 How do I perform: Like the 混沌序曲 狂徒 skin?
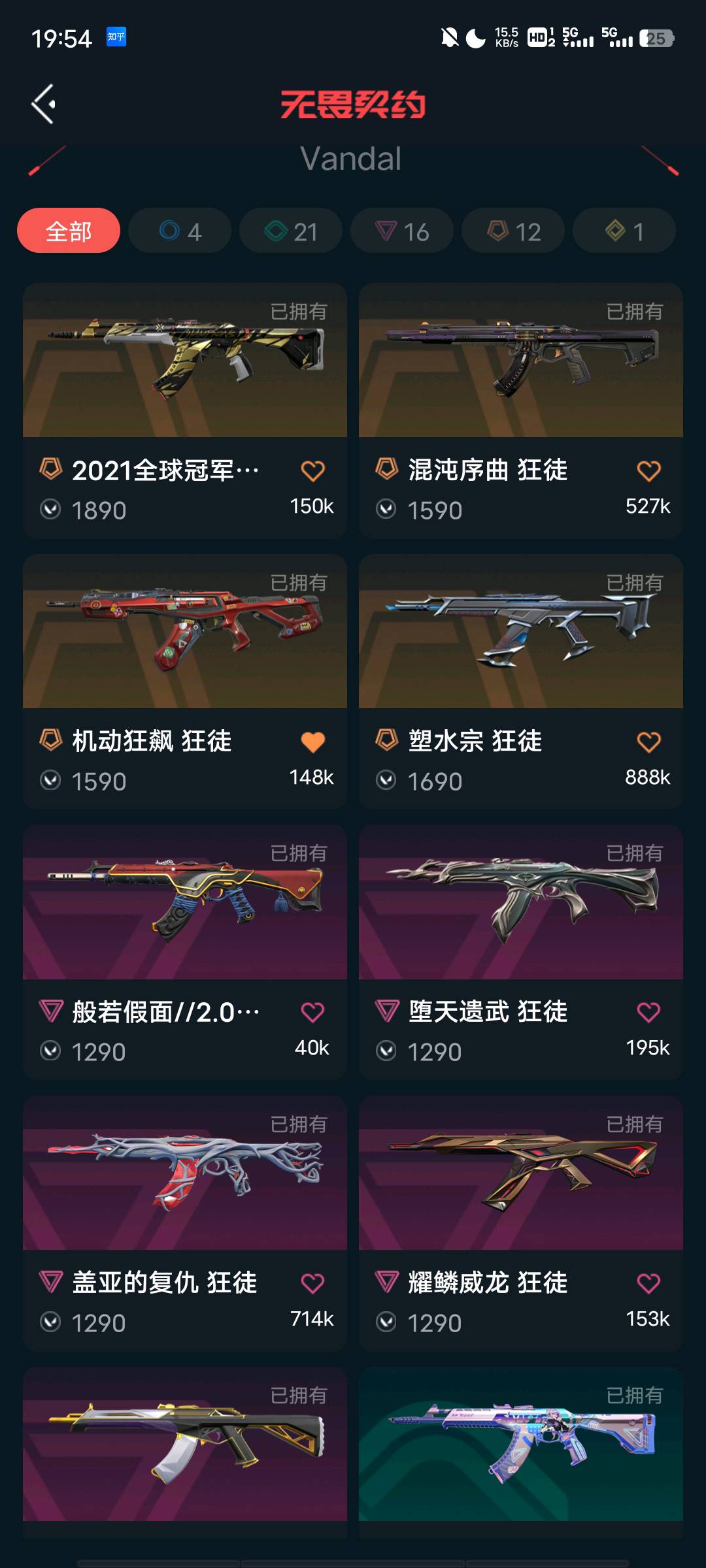click(x=648, y=471)
